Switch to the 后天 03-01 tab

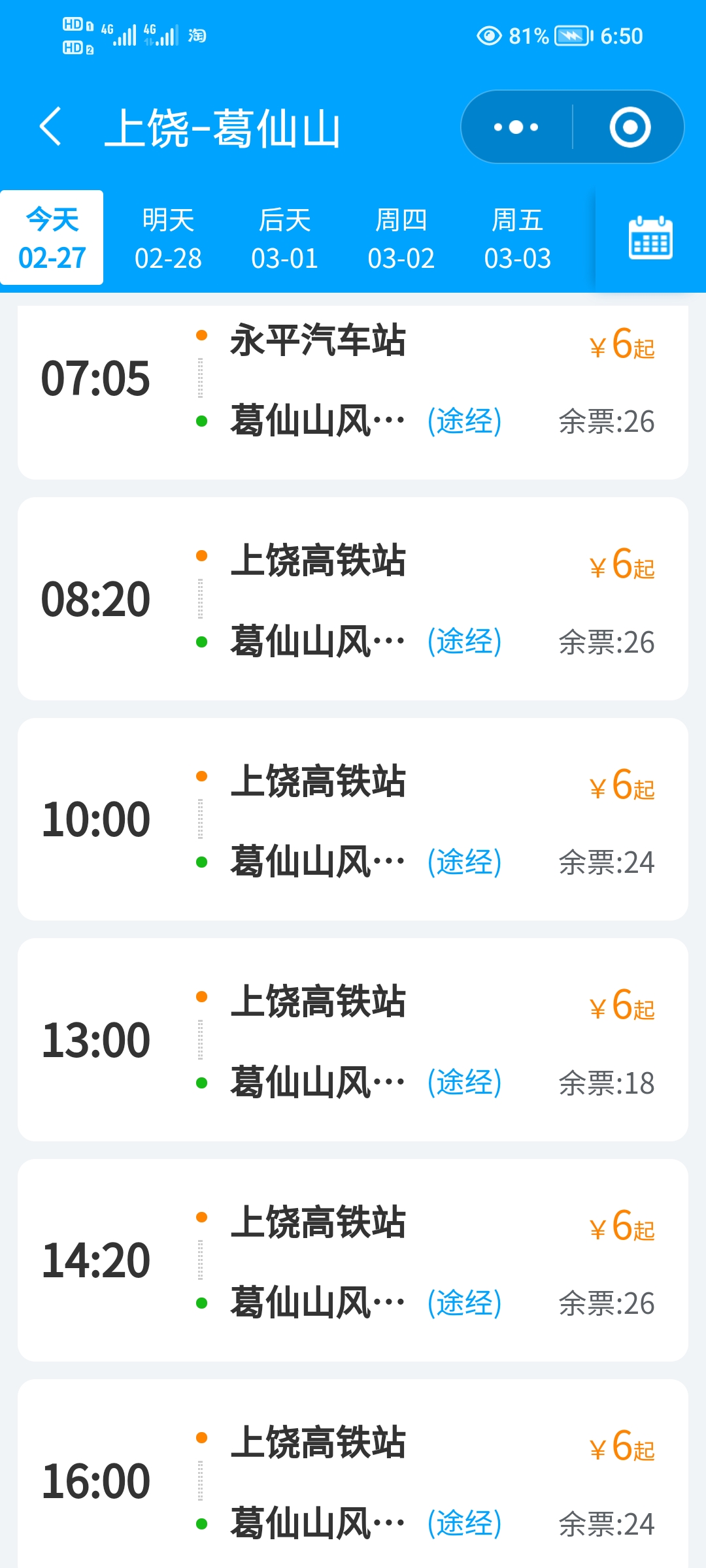(x=284, y=238)
